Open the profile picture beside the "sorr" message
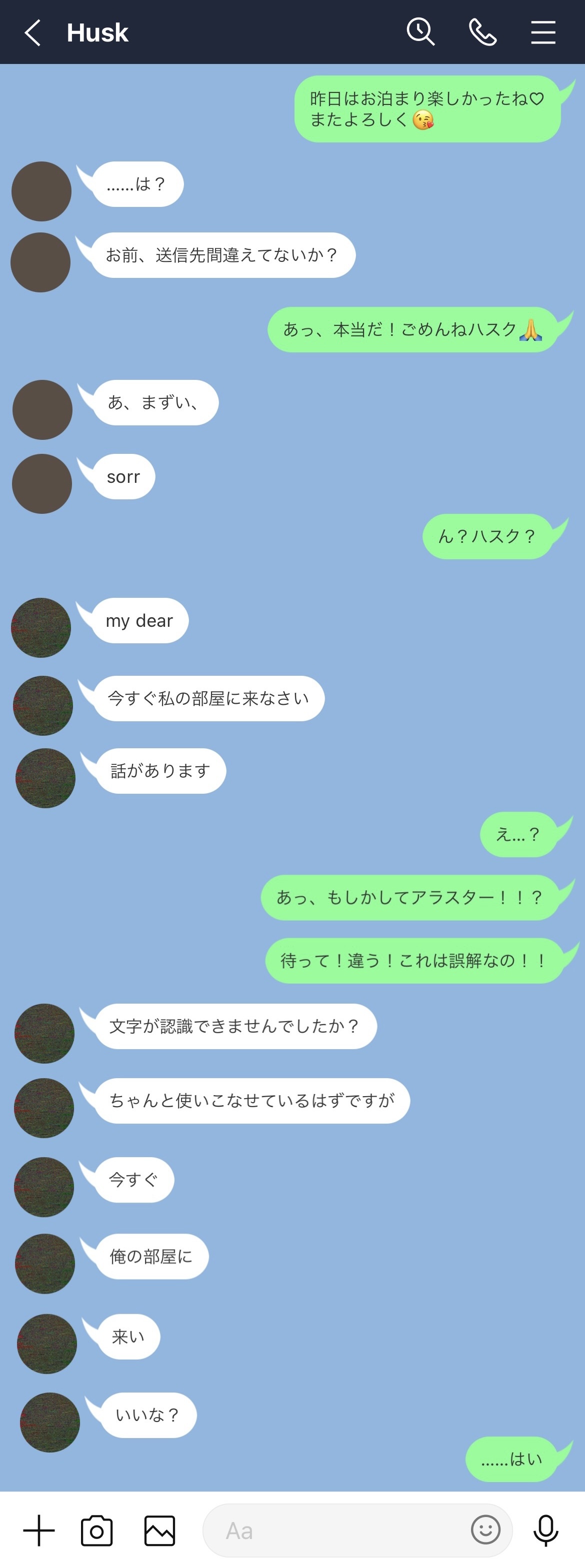This screenshot has height=1568, width=585. point(42,484)
